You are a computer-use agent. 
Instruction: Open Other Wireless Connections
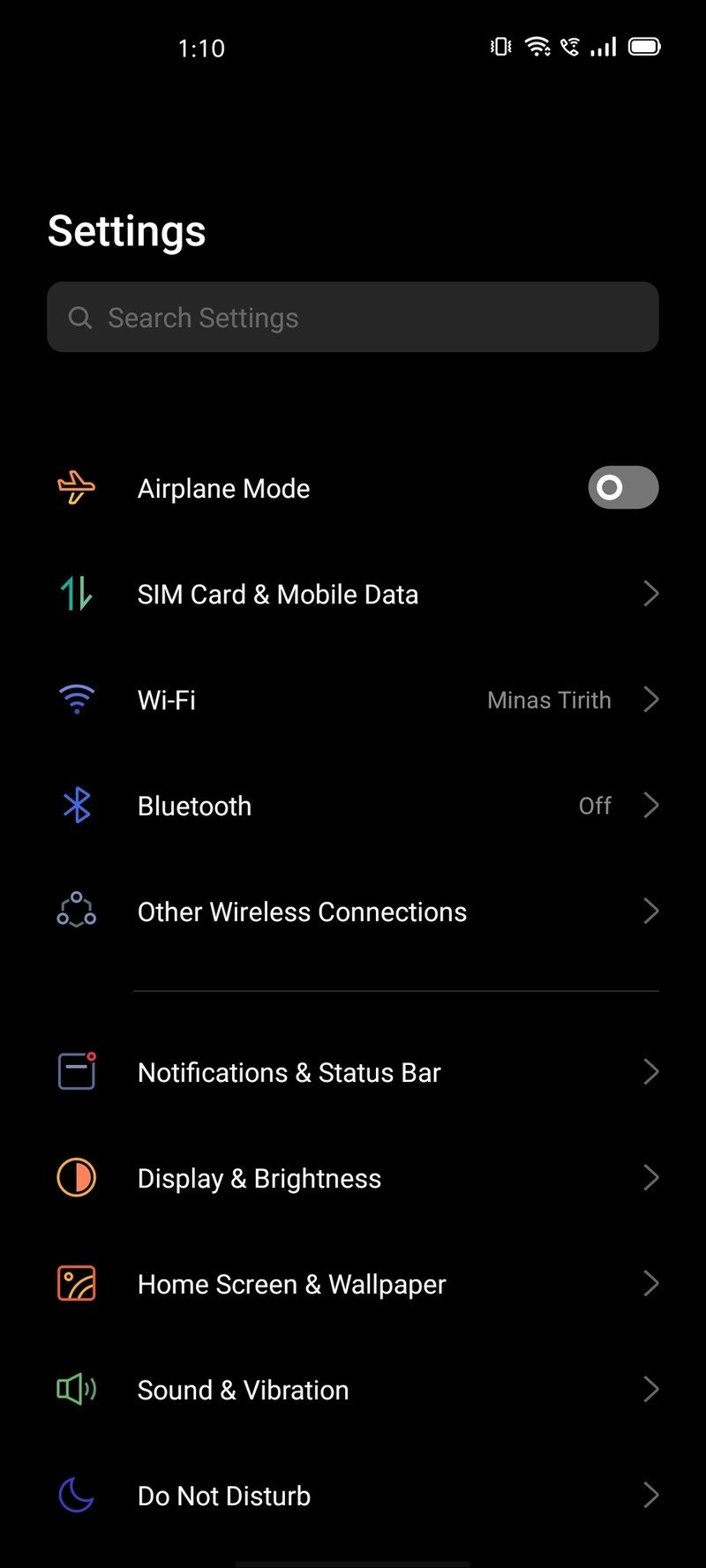[x=353, y=912]
